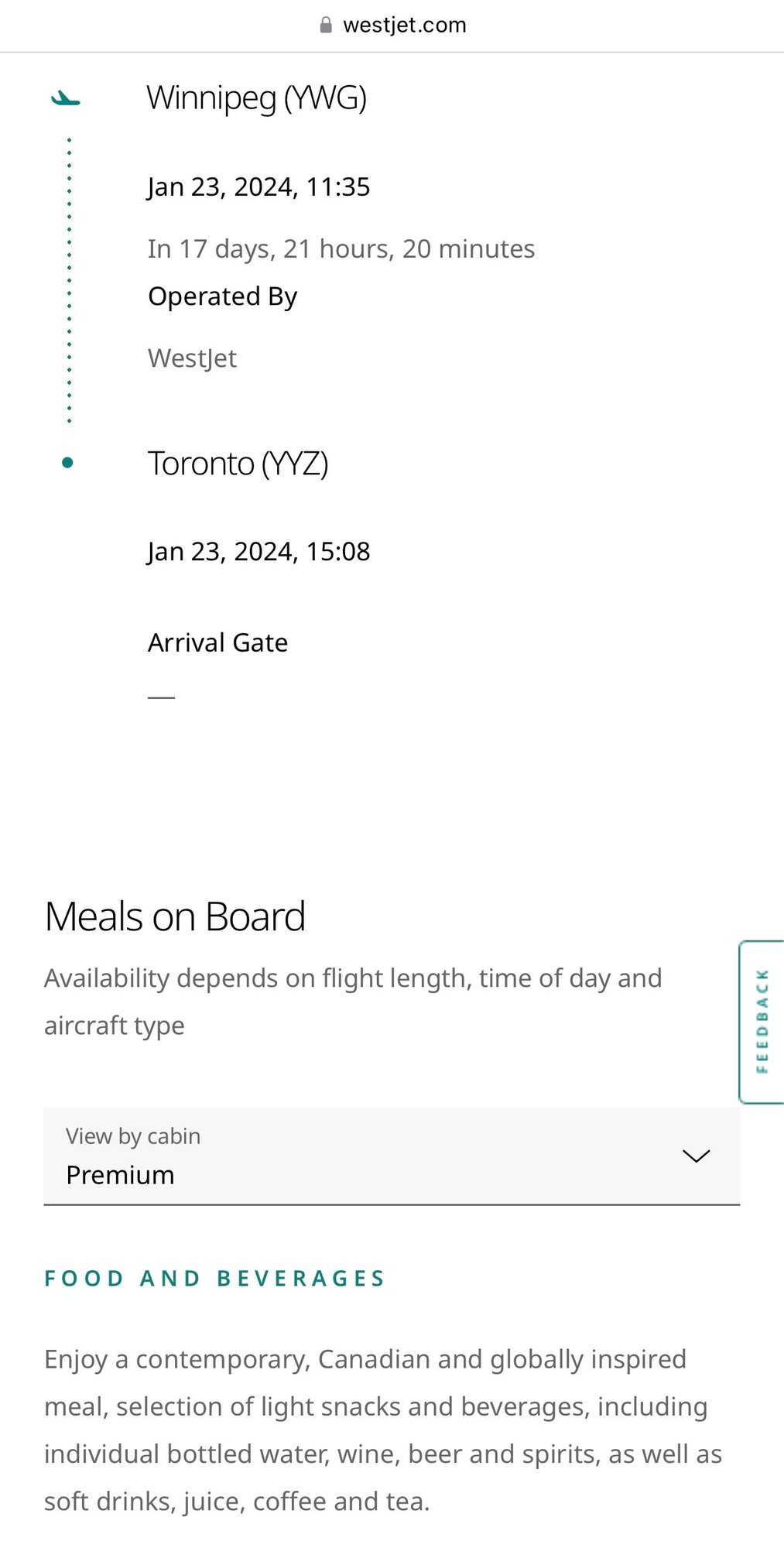This screenshot has width=784, height=1548.
Task: Click the lock security indicator in address bar
Action: (327, 24)
